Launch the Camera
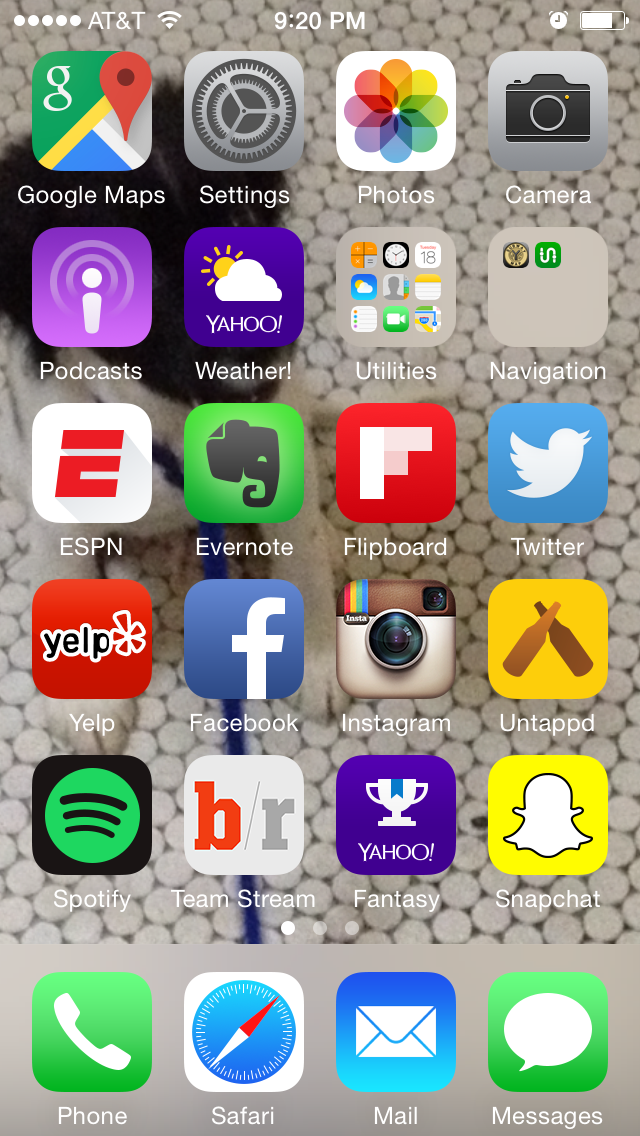640x1136 pixels. click(x=548, y=111)
